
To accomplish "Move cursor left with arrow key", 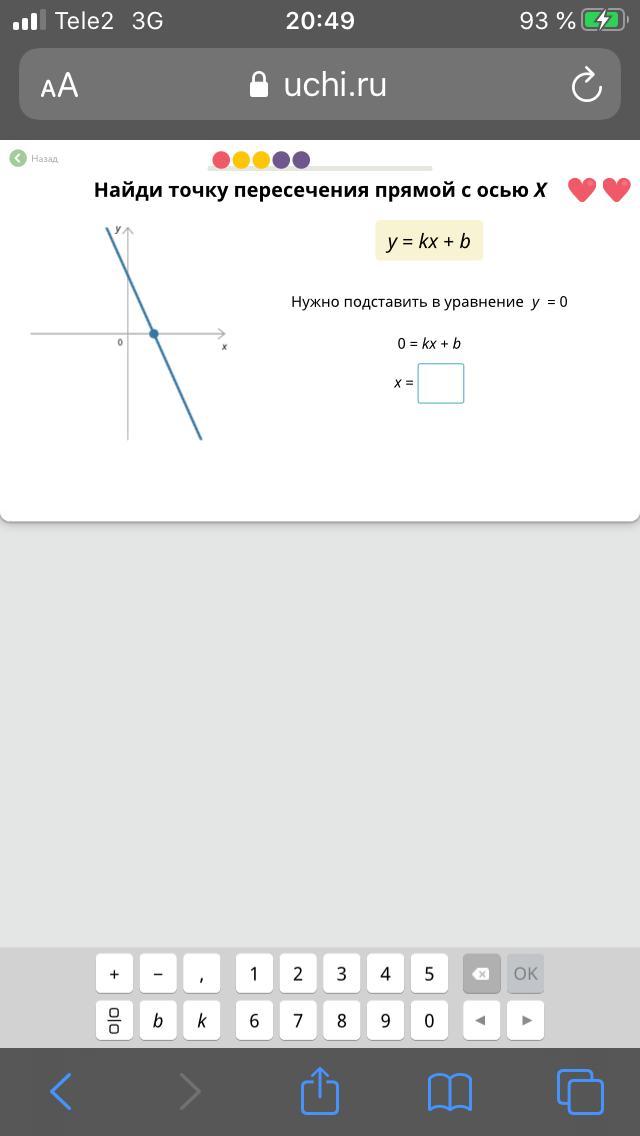I will (x=482, y=1021).
